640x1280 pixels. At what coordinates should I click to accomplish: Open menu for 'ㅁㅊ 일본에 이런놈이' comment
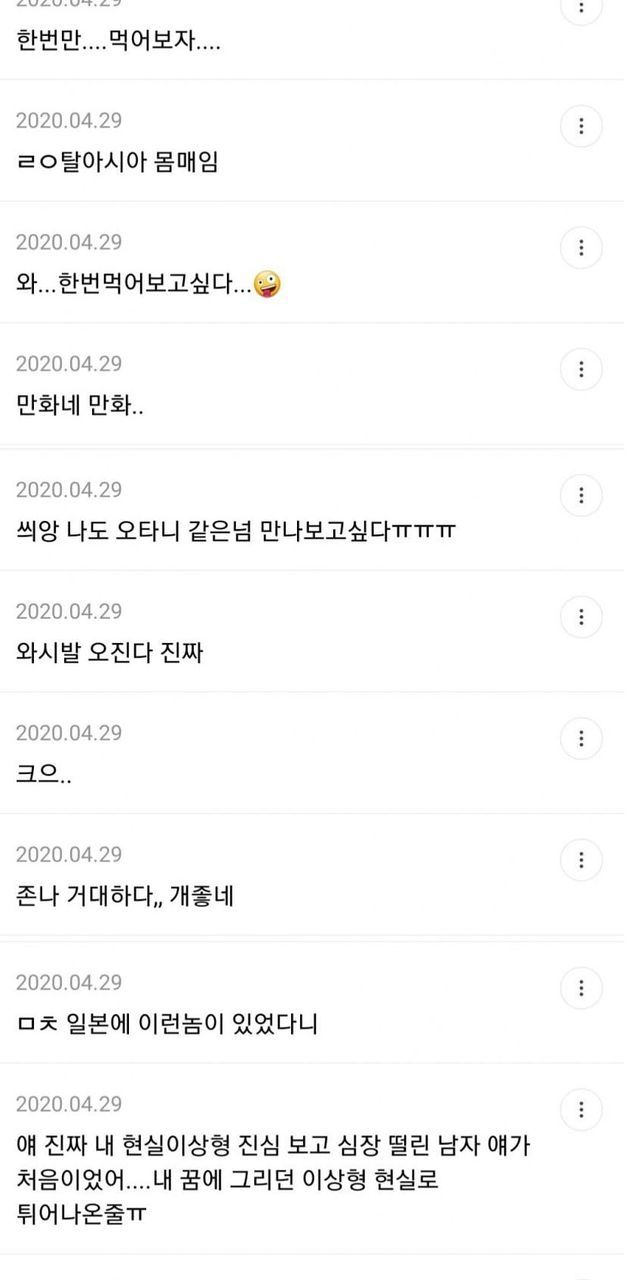coord(581,987)
